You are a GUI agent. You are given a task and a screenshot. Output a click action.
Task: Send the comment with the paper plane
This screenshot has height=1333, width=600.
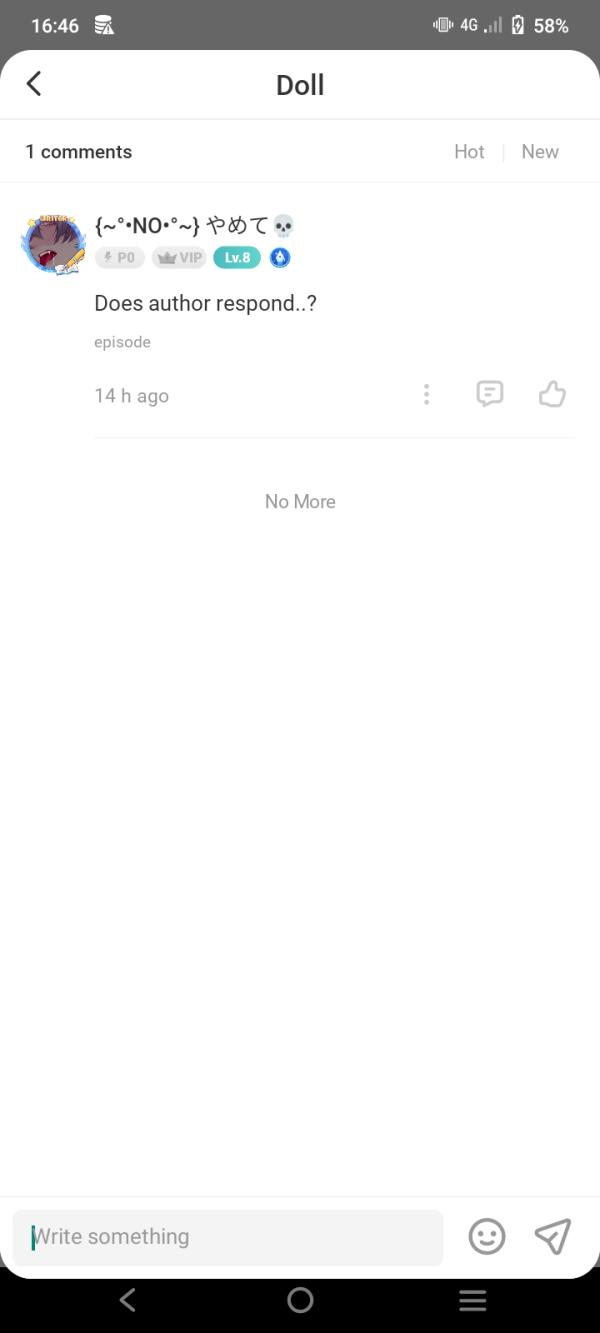pyautogui.click(x=552, y=1237)
